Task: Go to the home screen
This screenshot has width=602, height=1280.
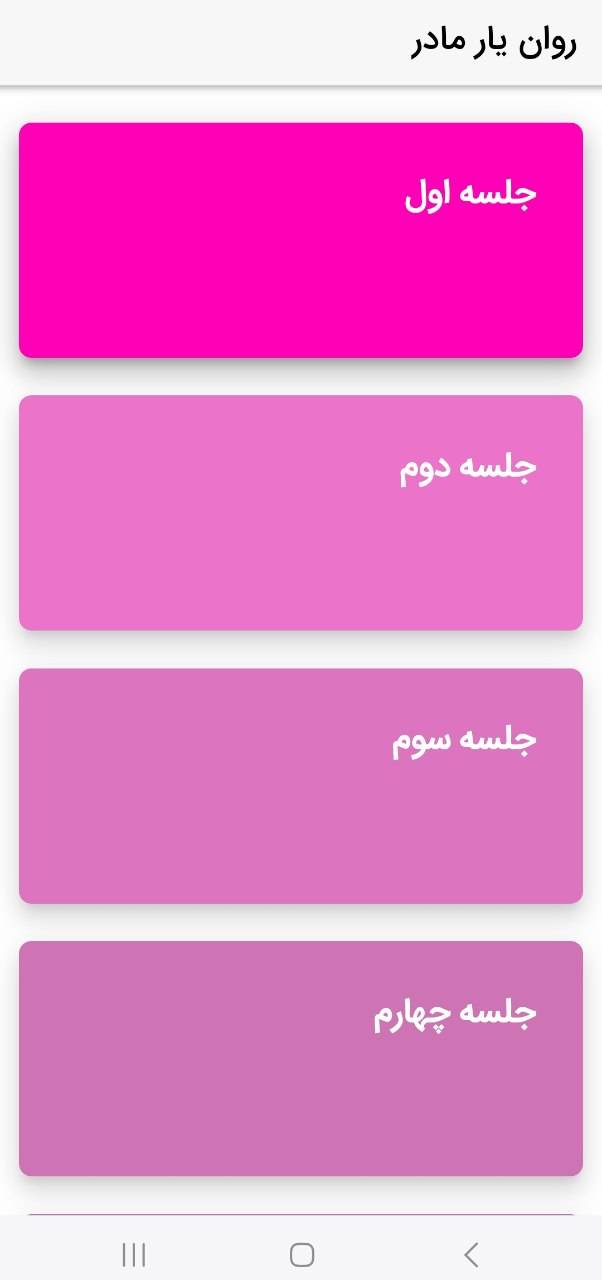Action: [301, 1254]
